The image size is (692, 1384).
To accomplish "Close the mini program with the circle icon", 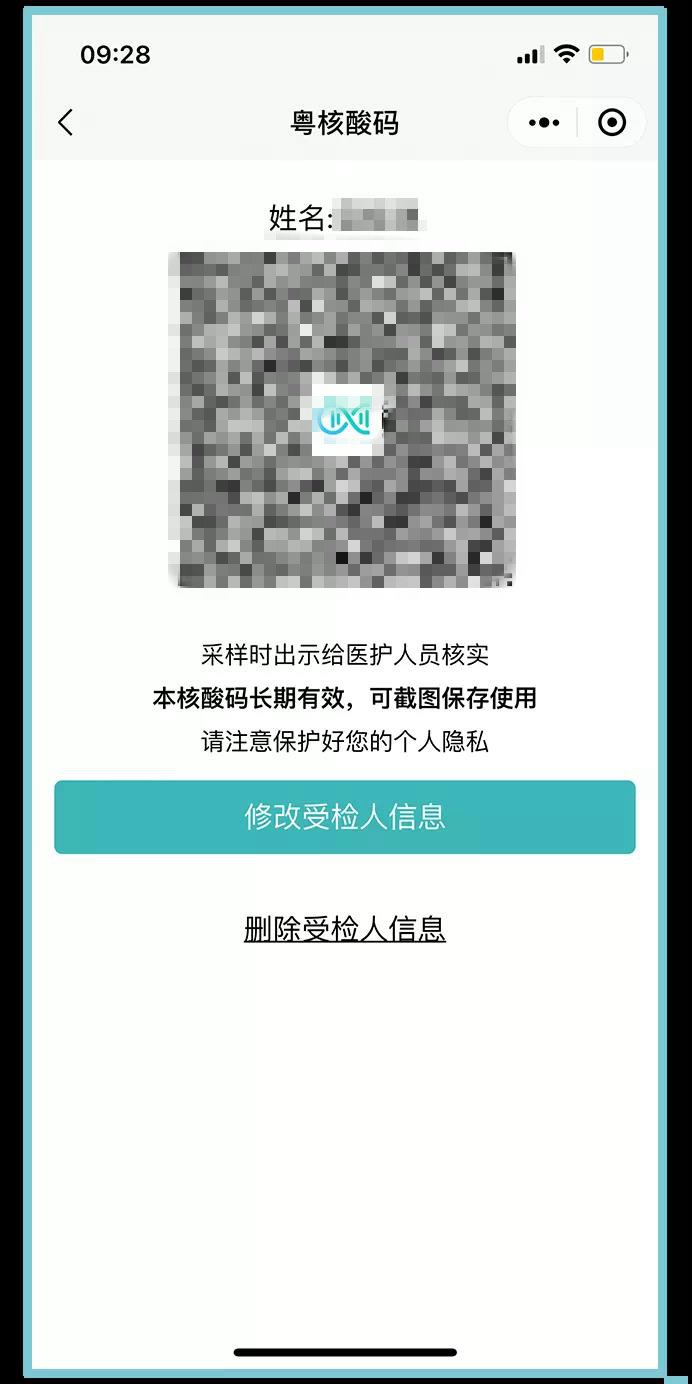I will coord(611,123).
